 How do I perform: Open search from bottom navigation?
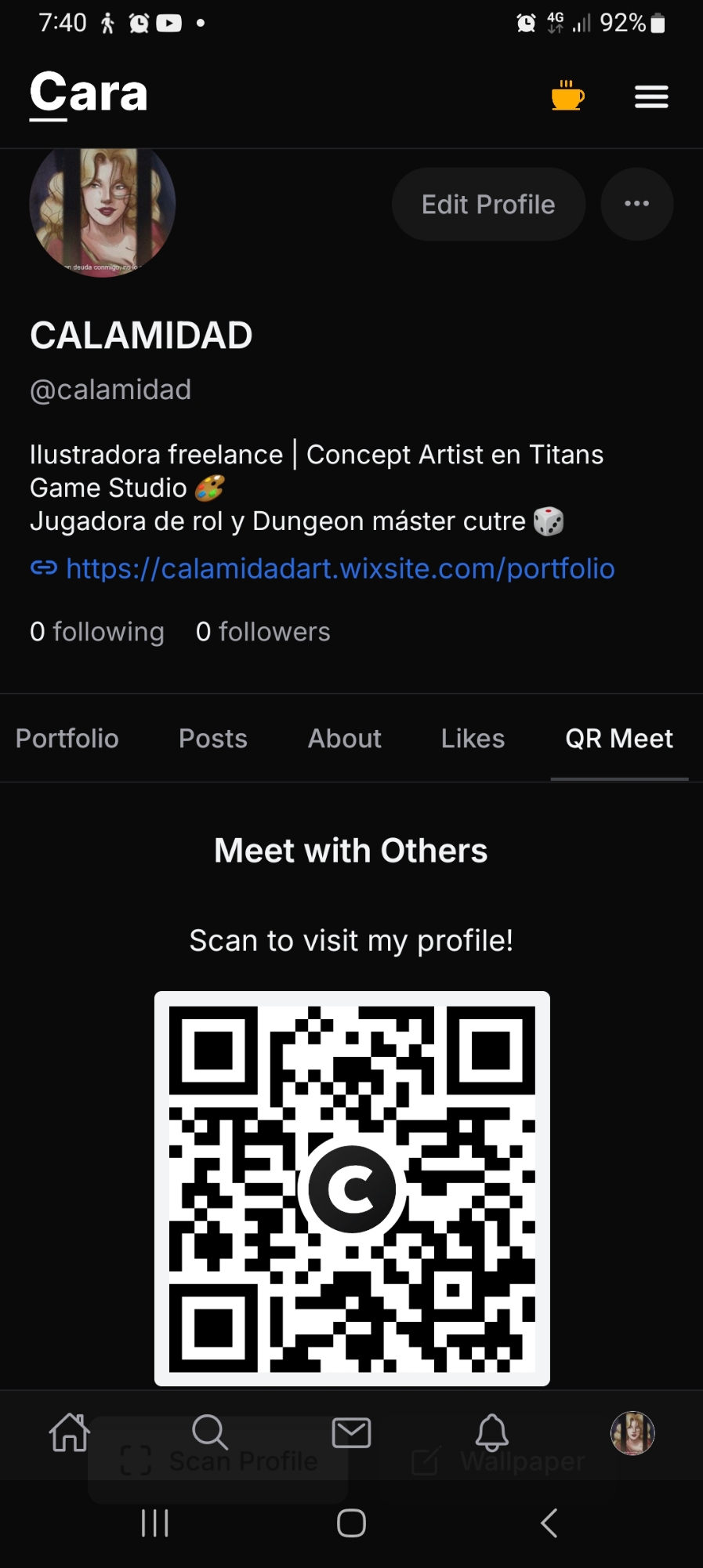pos(210,1433)
